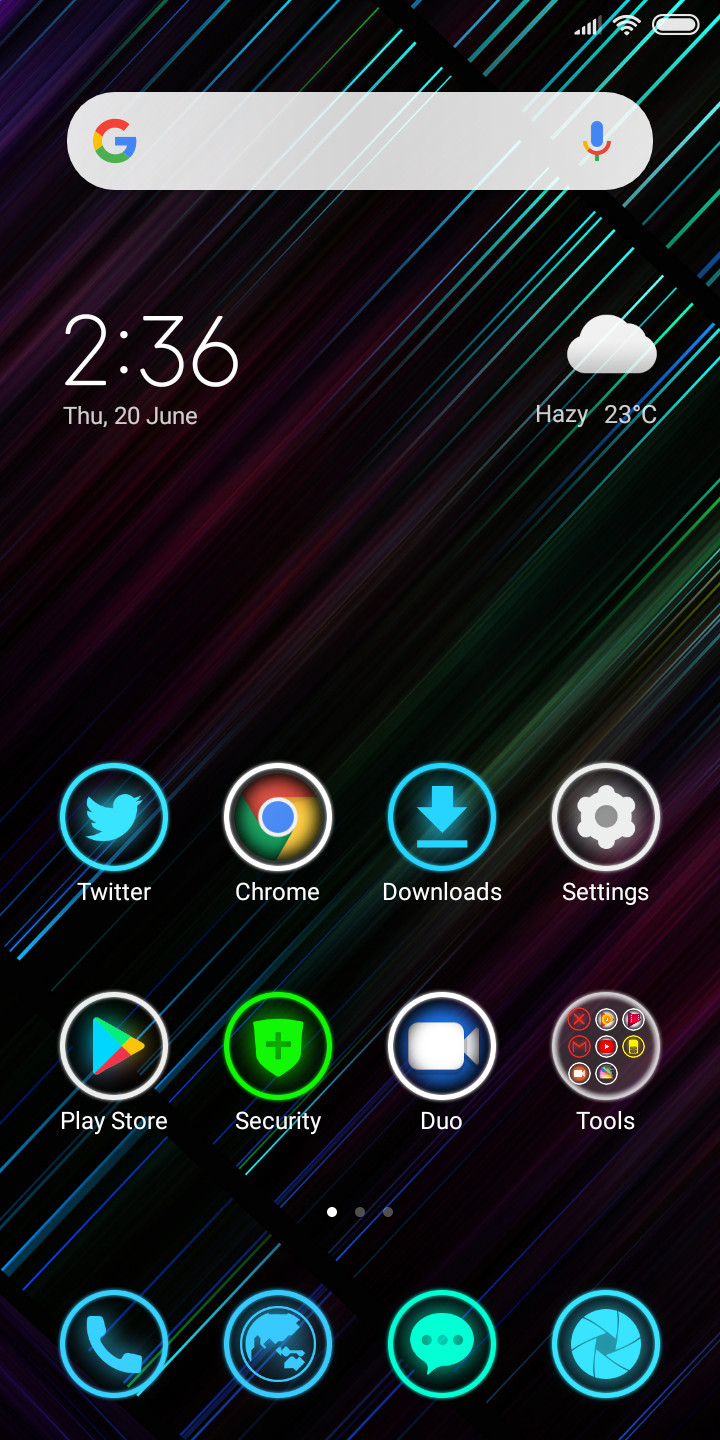The height and width of the screenshot is (1440, 720).
Task: Open the Hazy 23°C weather widget
Action: [x=597, y=370]
